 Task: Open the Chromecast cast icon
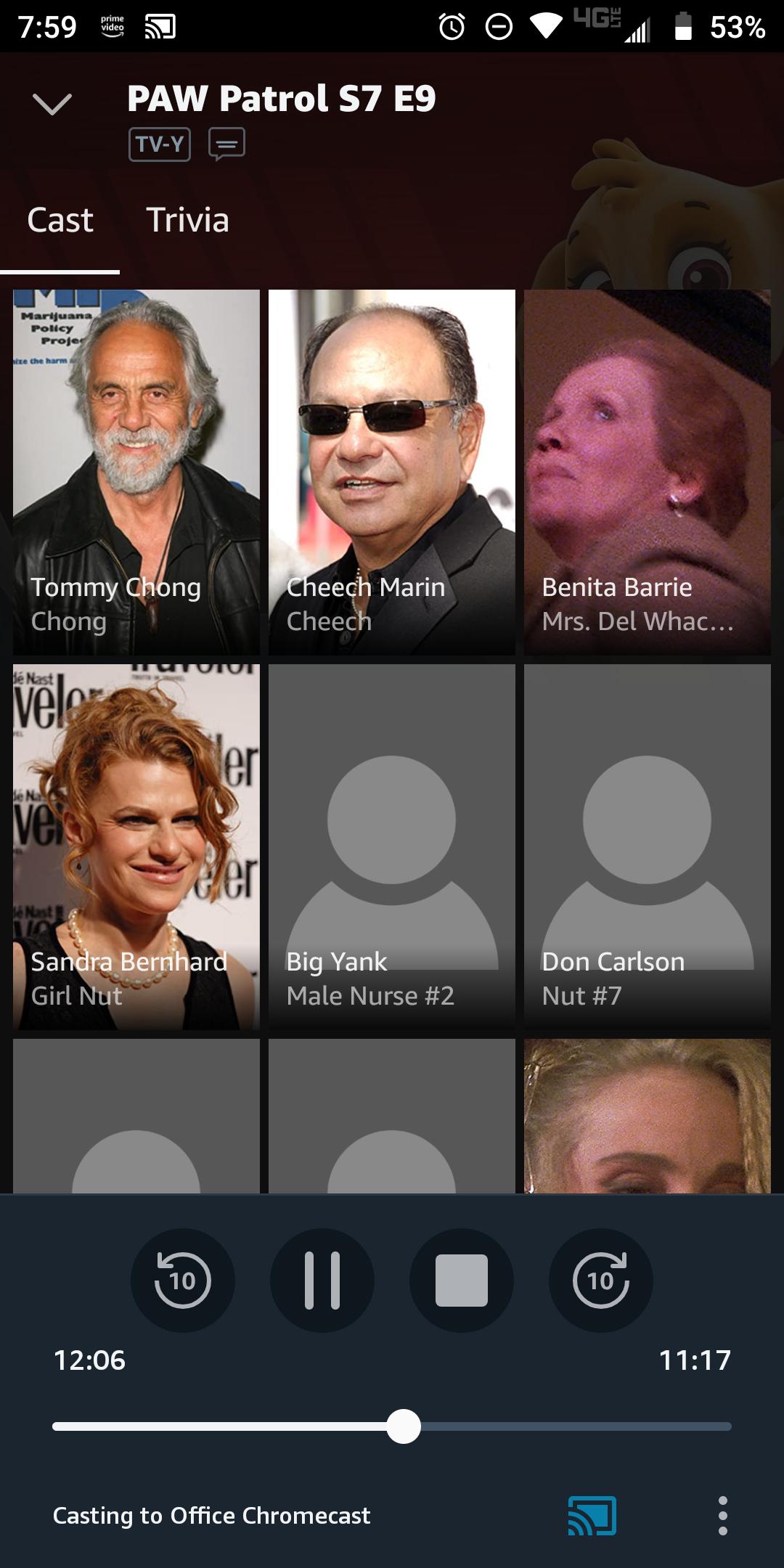[592, 1516]
